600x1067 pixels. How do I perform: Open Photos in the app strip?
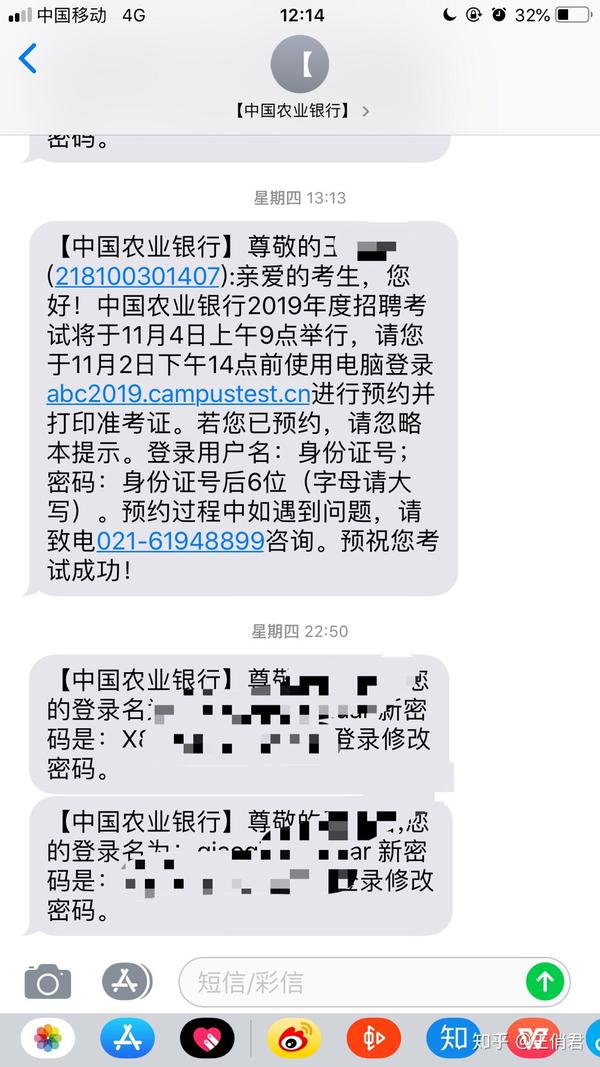(x=47, y=1039)
